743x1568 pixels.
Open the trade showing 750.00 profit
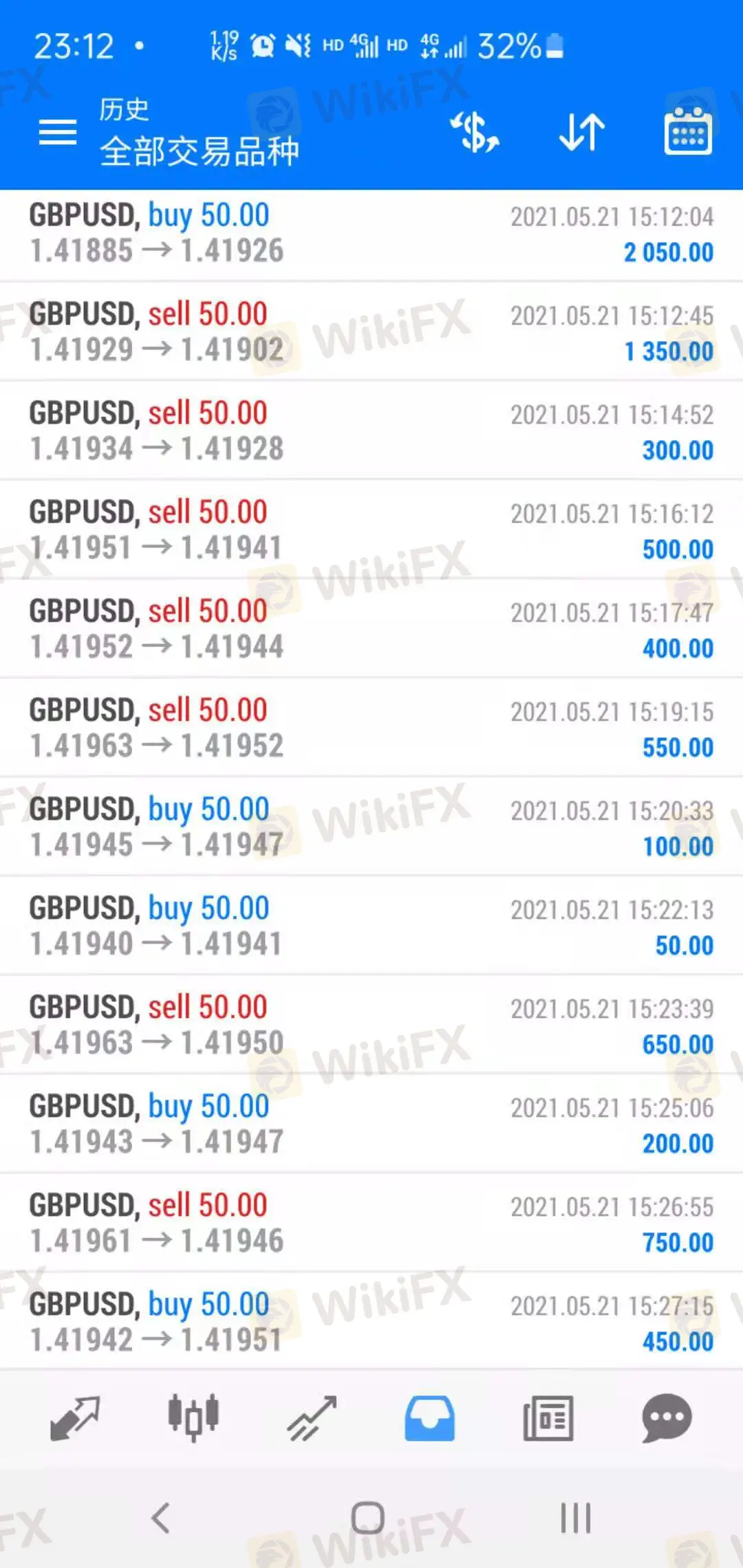(x=371, y=1224)
